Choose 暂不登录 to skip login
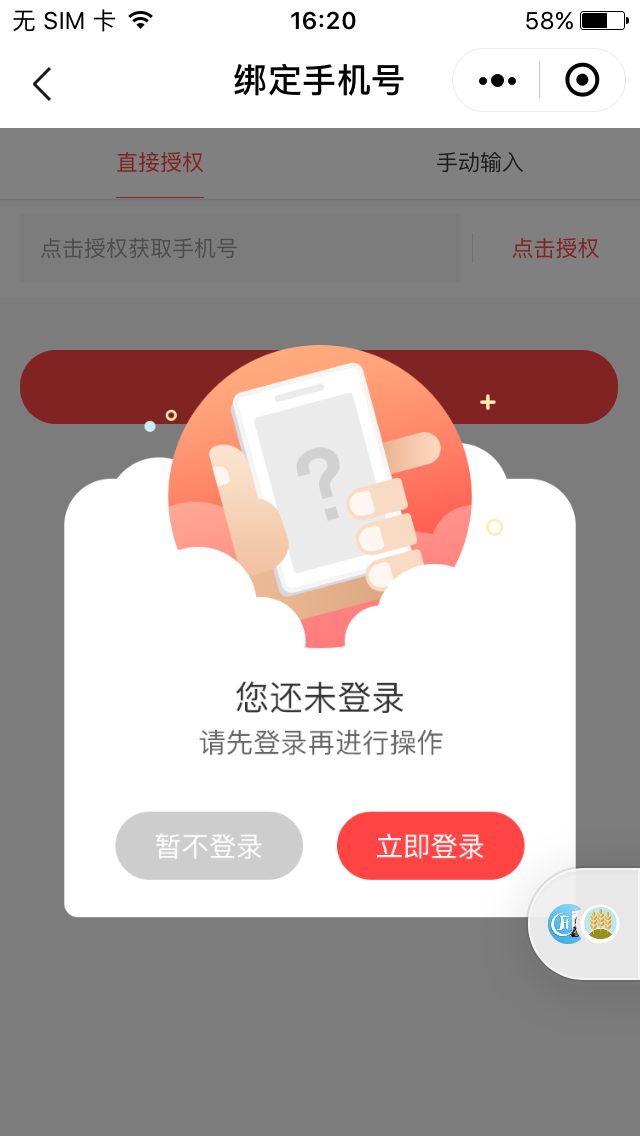 pyautogui.click(x=209, y=846)
